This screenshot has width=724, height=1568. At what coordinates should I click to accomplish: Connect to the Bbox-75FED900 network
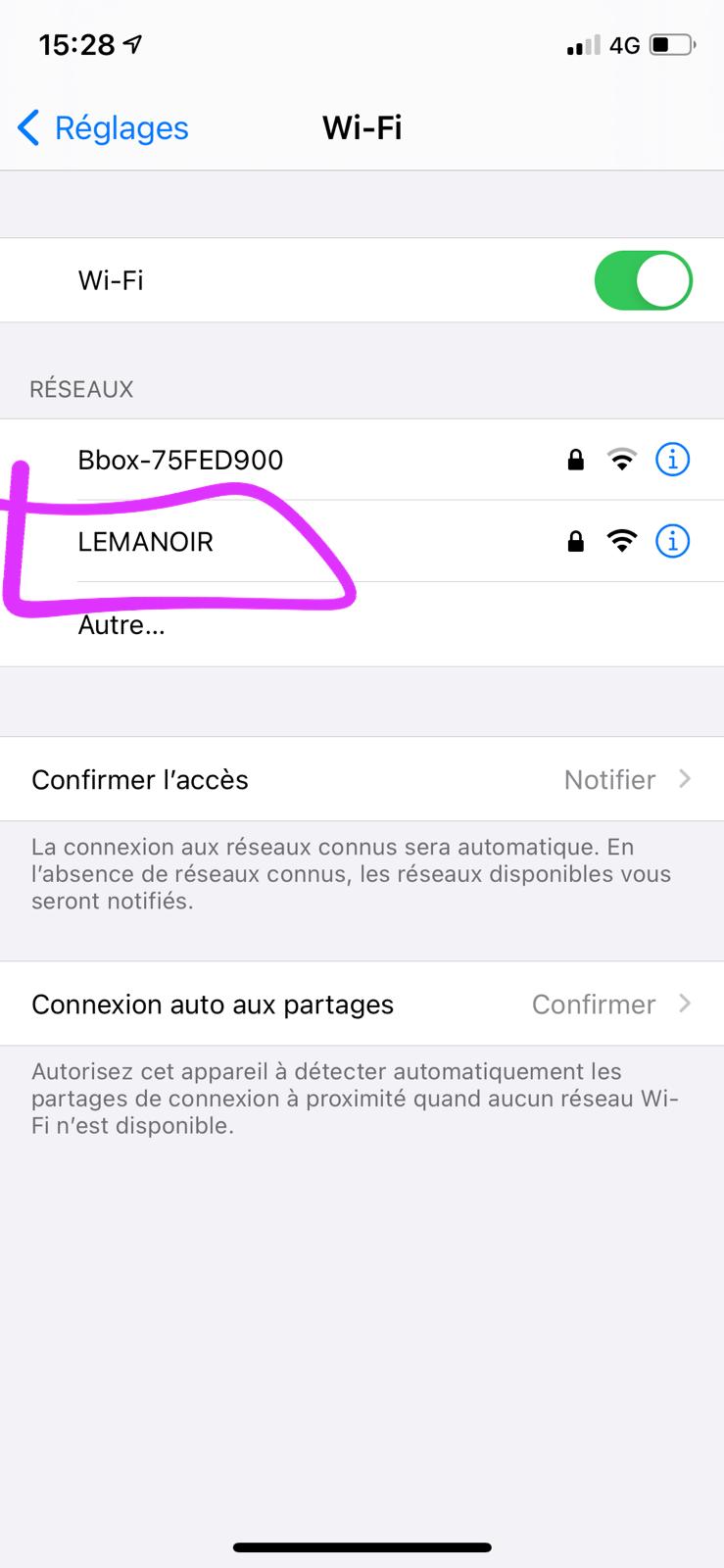(x=362, y=460)
